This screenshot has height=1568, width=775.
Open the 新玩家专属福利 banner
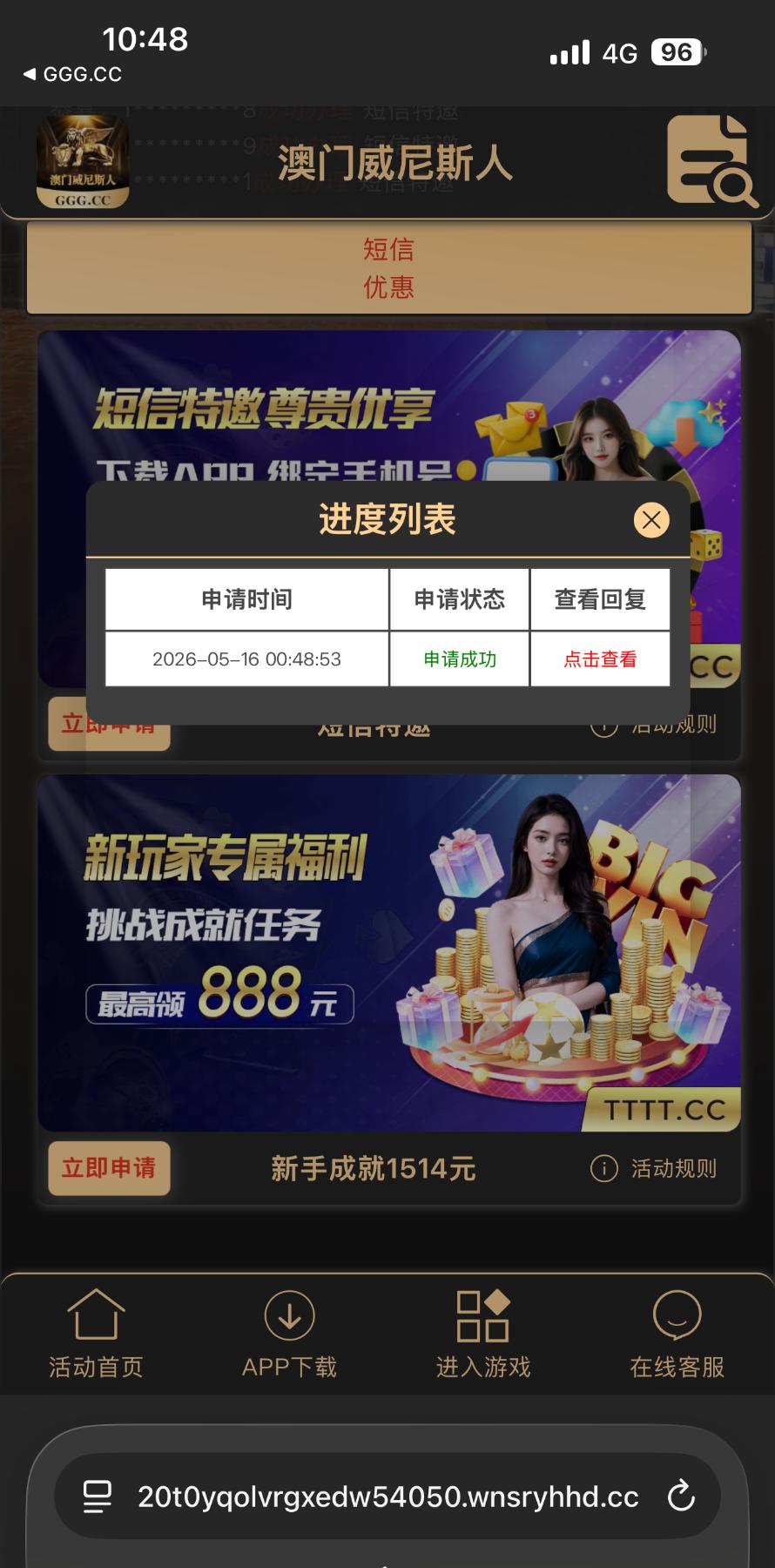389,953
